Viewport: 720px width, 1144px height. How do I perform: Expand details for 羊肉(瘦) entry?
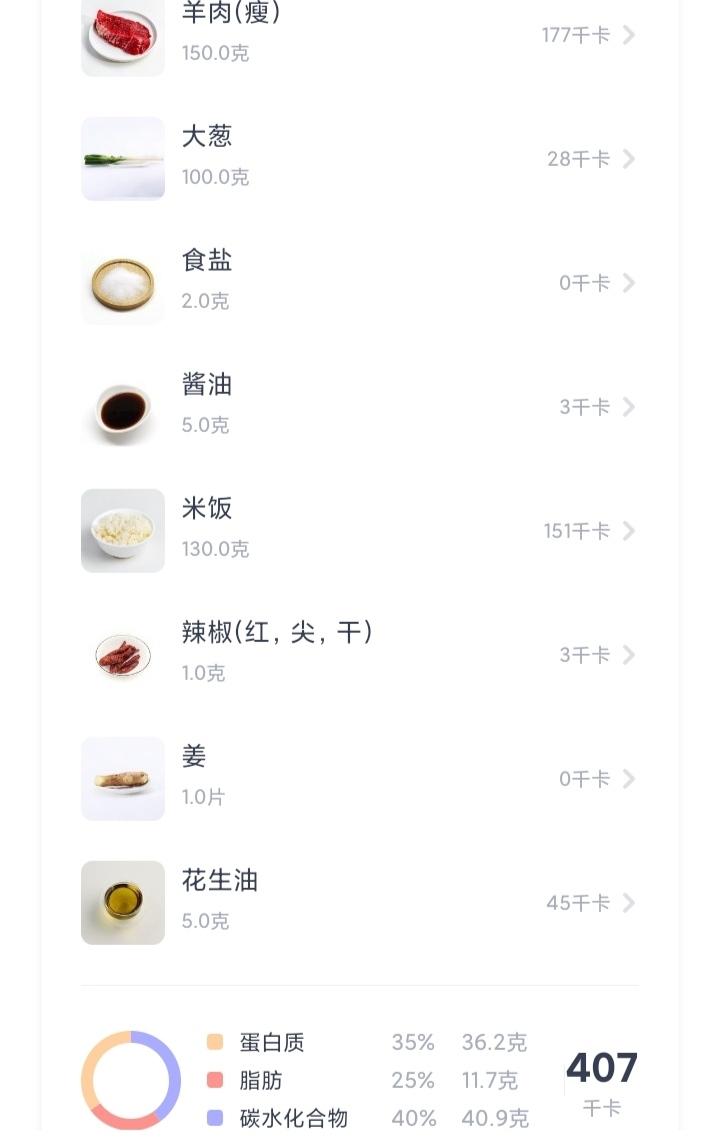coord(628,34)
